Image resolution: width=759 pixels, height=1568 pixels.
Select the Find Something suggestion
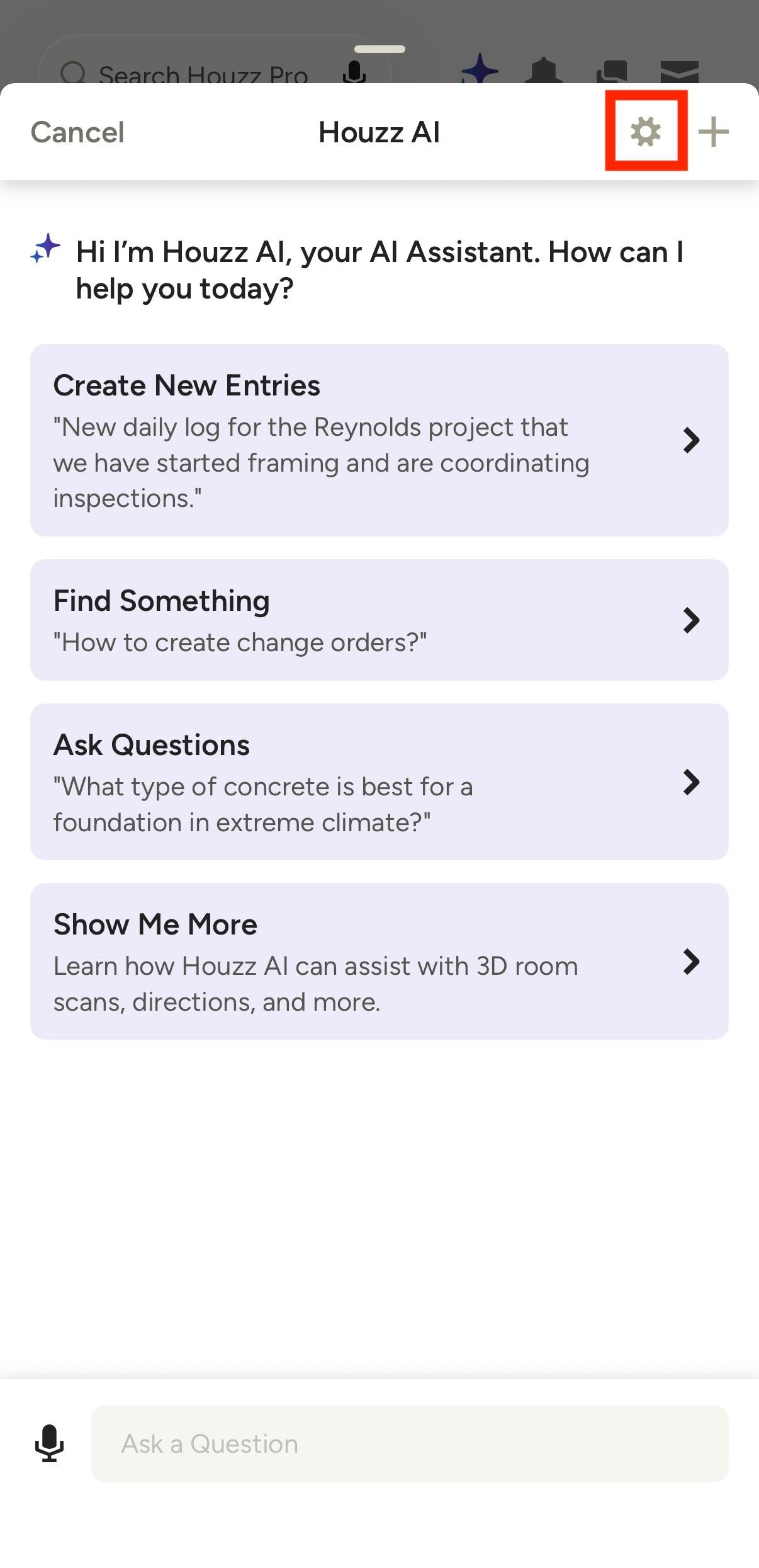coord(379,620)
